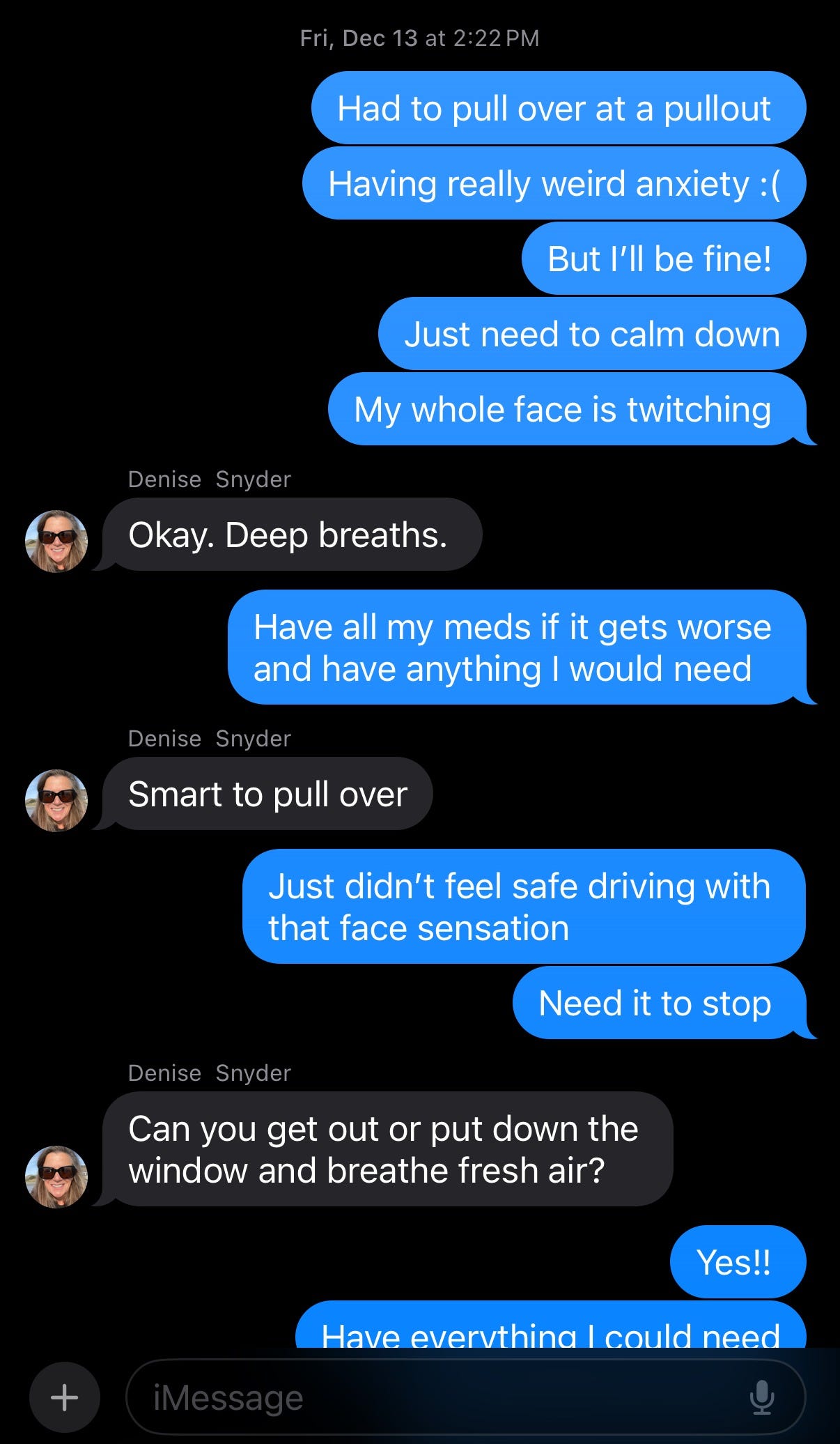This screenshot has width=840, height=1444.
Task: Start dictation with the microphone icon
Action: (x=761, y=1397)
